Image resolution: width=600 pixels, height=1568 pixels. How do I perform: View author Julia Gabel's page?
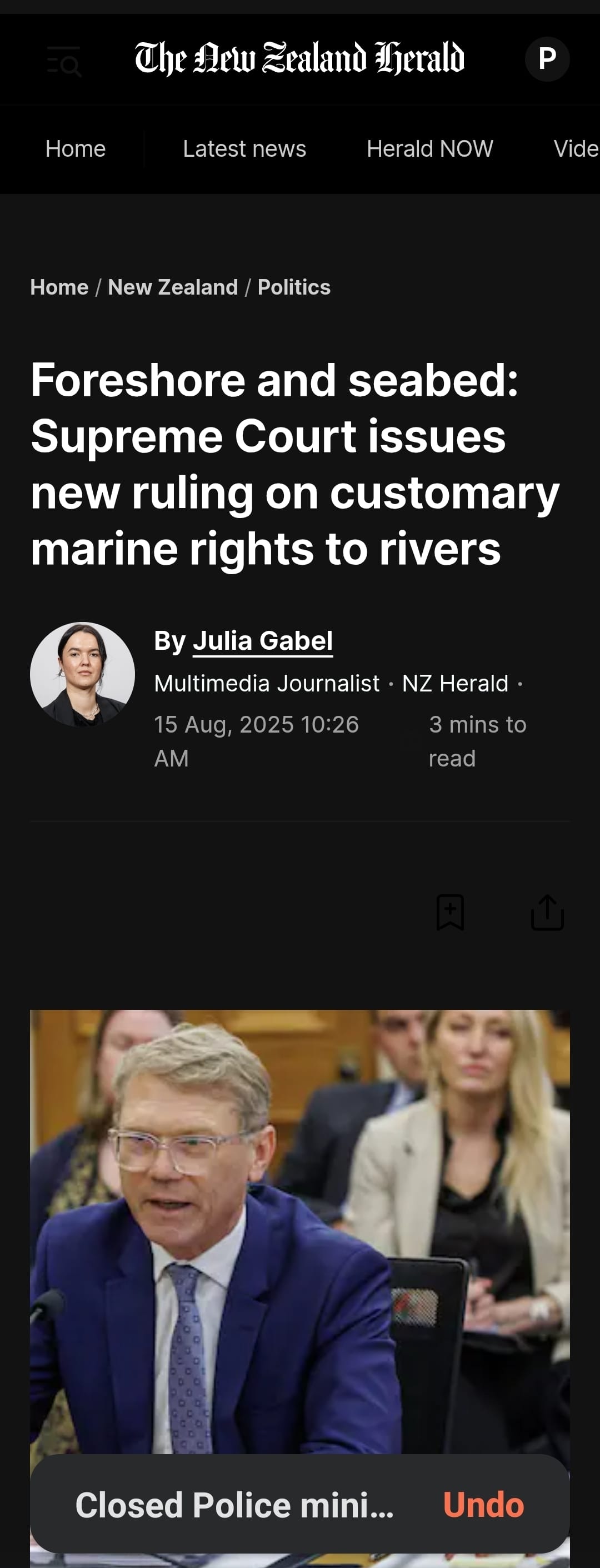click(x=262, y=640)
